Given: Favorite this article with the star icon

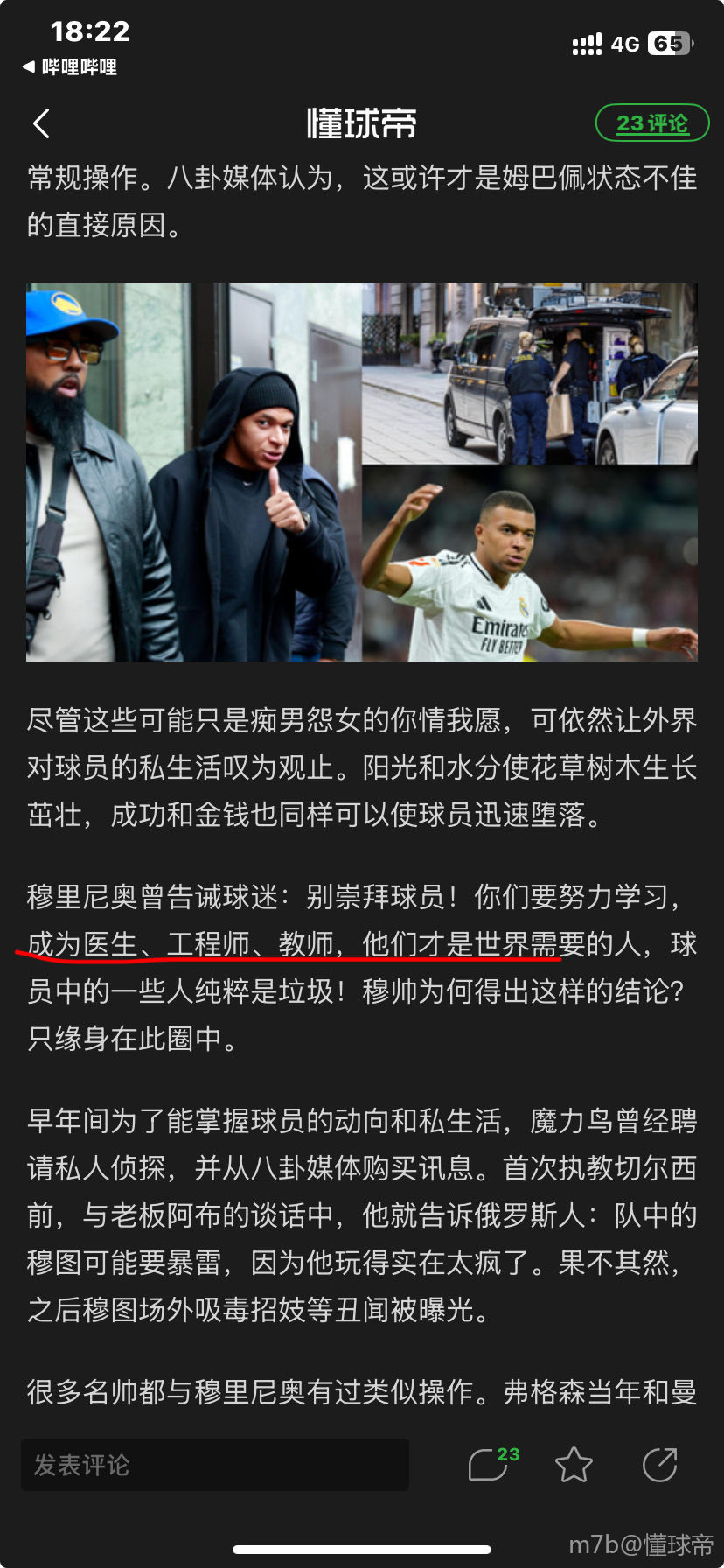Looking at the screenshot, I should click(x=574, y=1465).
